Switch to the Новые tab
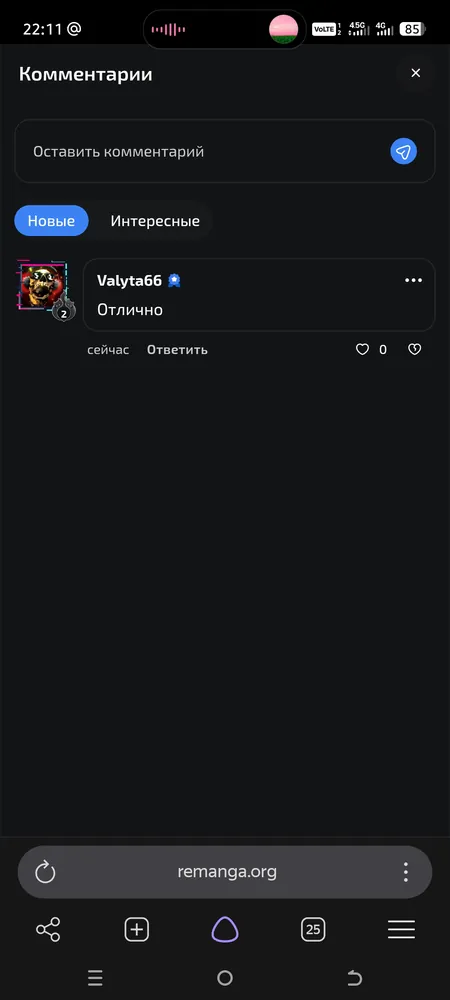Screen dimensions: 450x1000 point(51,221)
